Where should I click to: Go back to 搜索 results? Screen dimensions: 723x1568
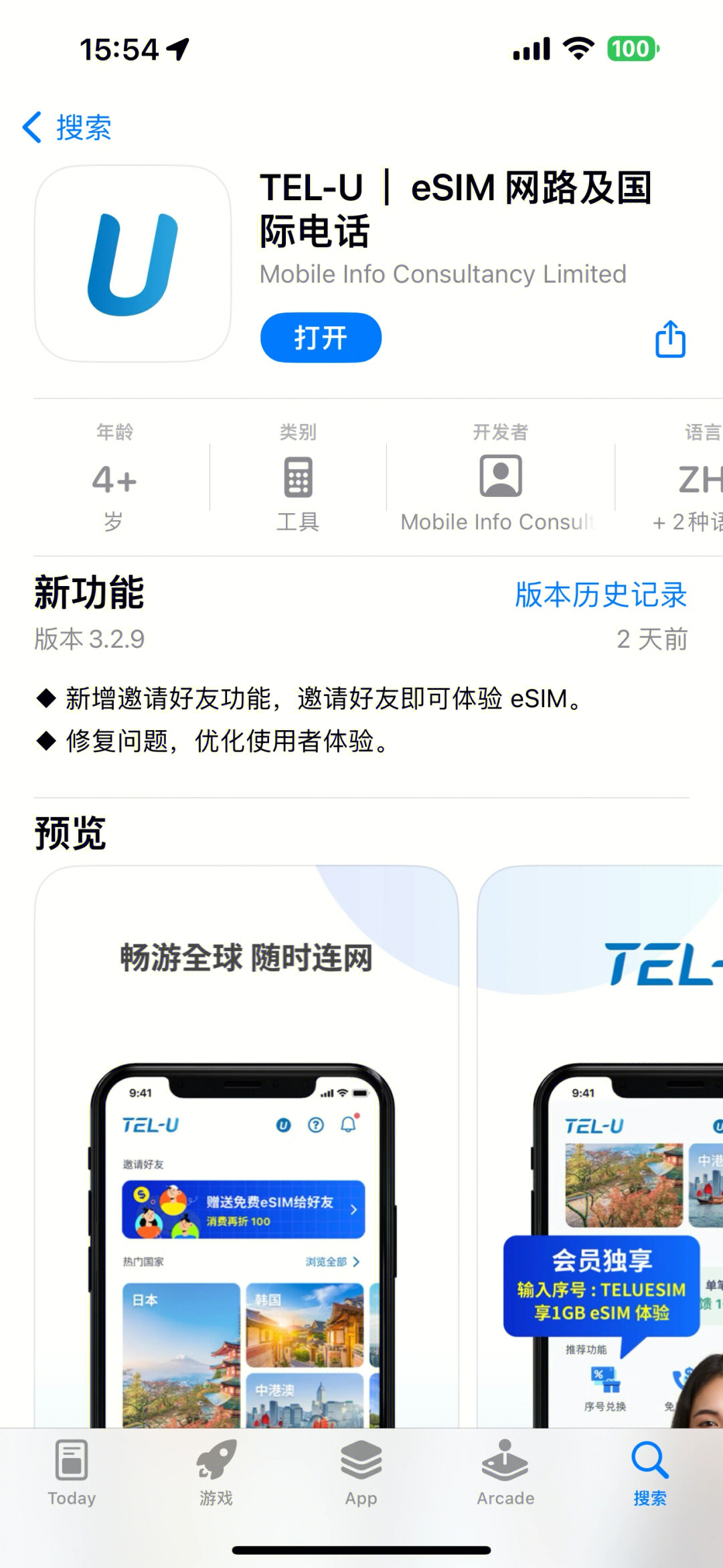[x=67, y=127]
